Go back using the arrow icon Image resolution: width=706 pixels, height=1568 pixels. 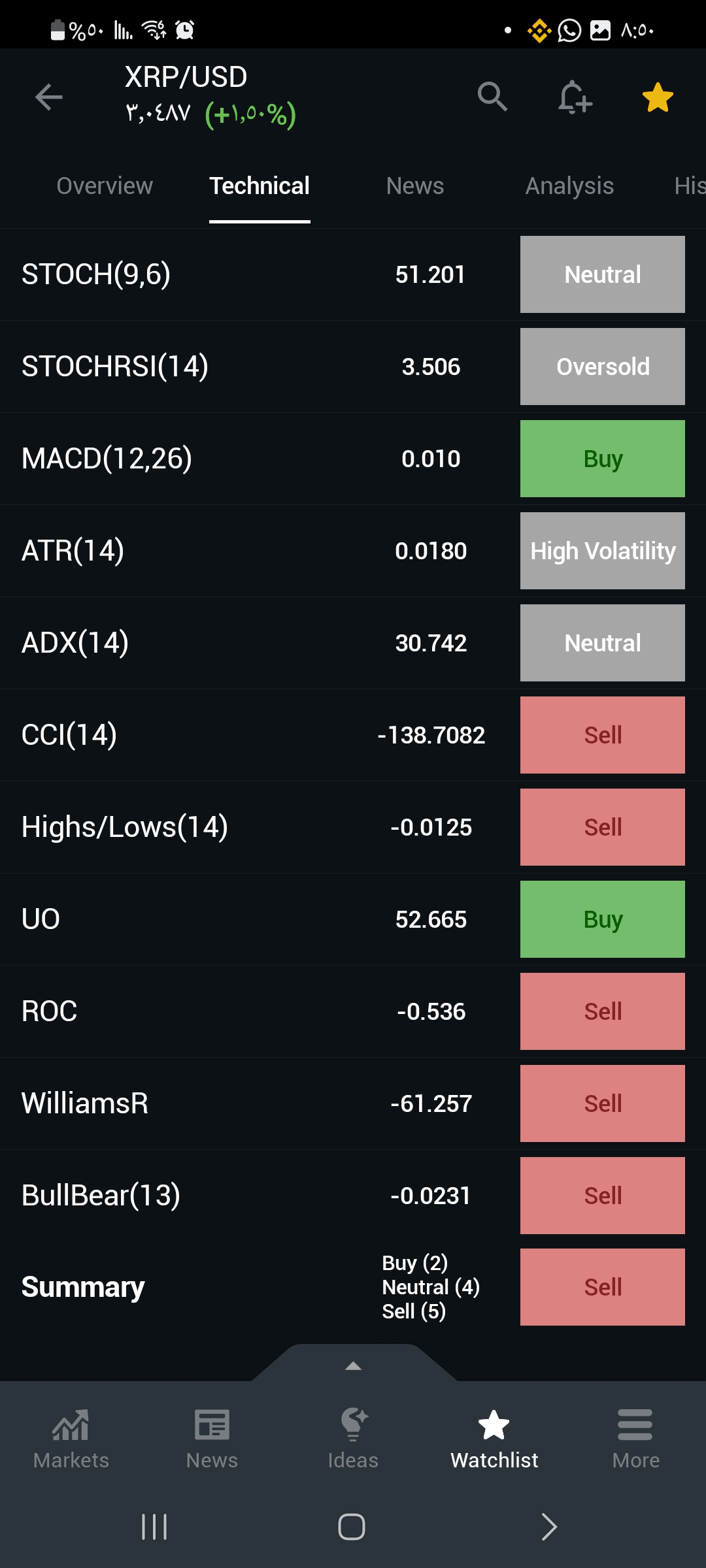point(49,97)
